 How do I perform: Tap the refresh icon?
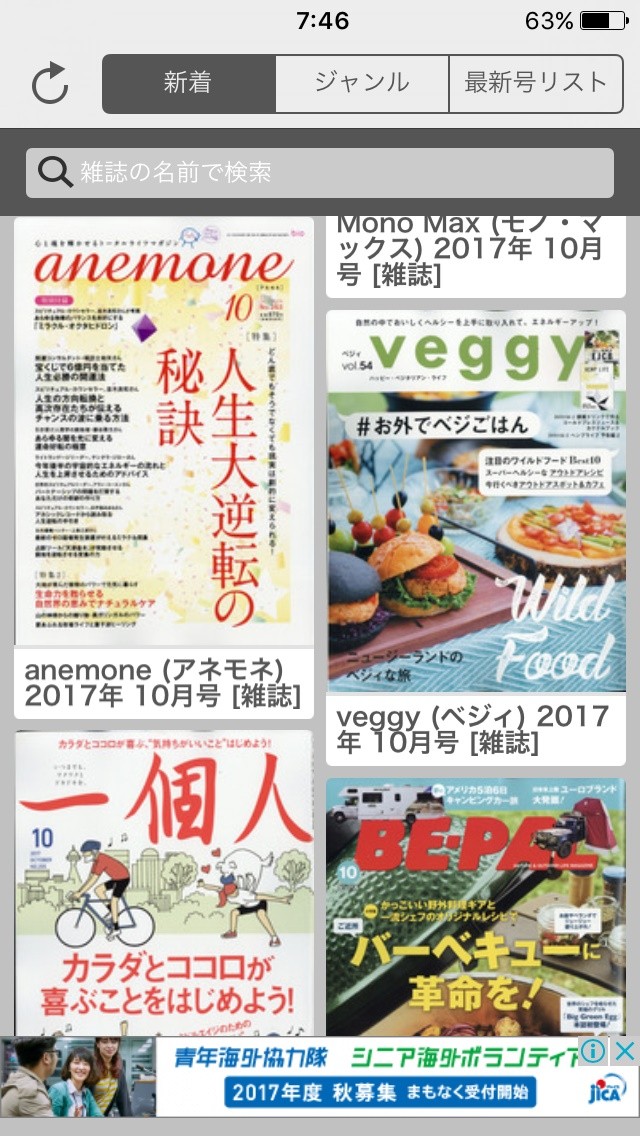50,84
